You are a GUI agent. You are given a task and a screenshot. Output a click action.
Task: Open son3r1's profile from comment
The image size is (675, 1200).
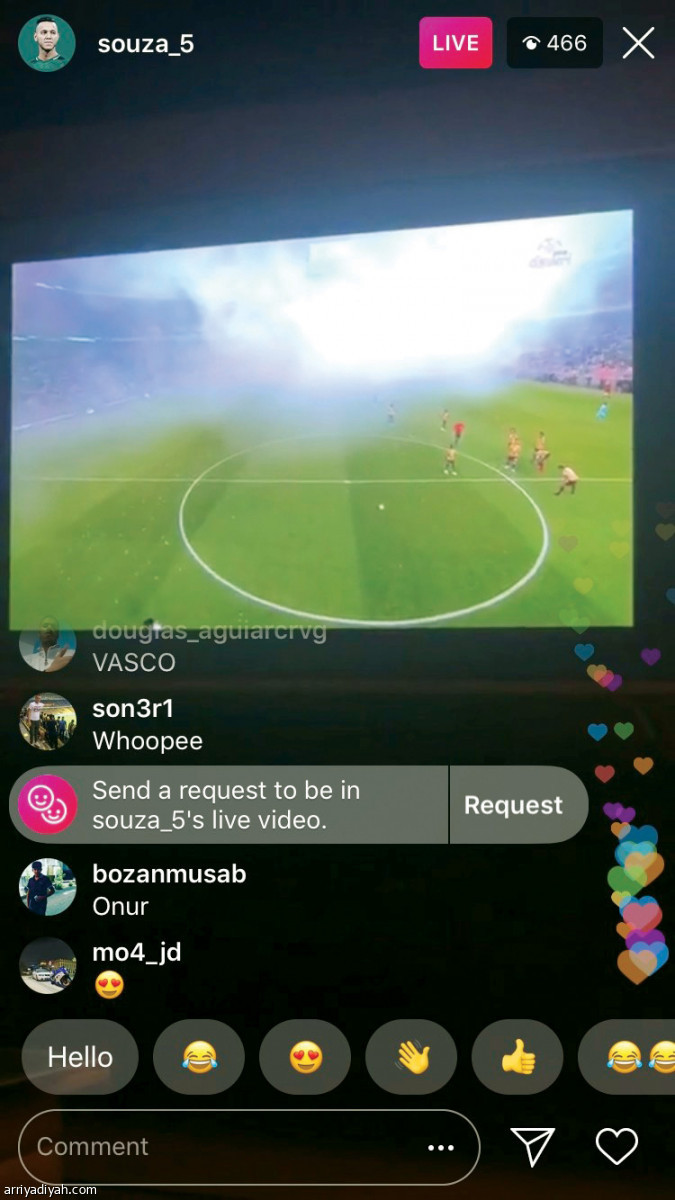point(47,721)
